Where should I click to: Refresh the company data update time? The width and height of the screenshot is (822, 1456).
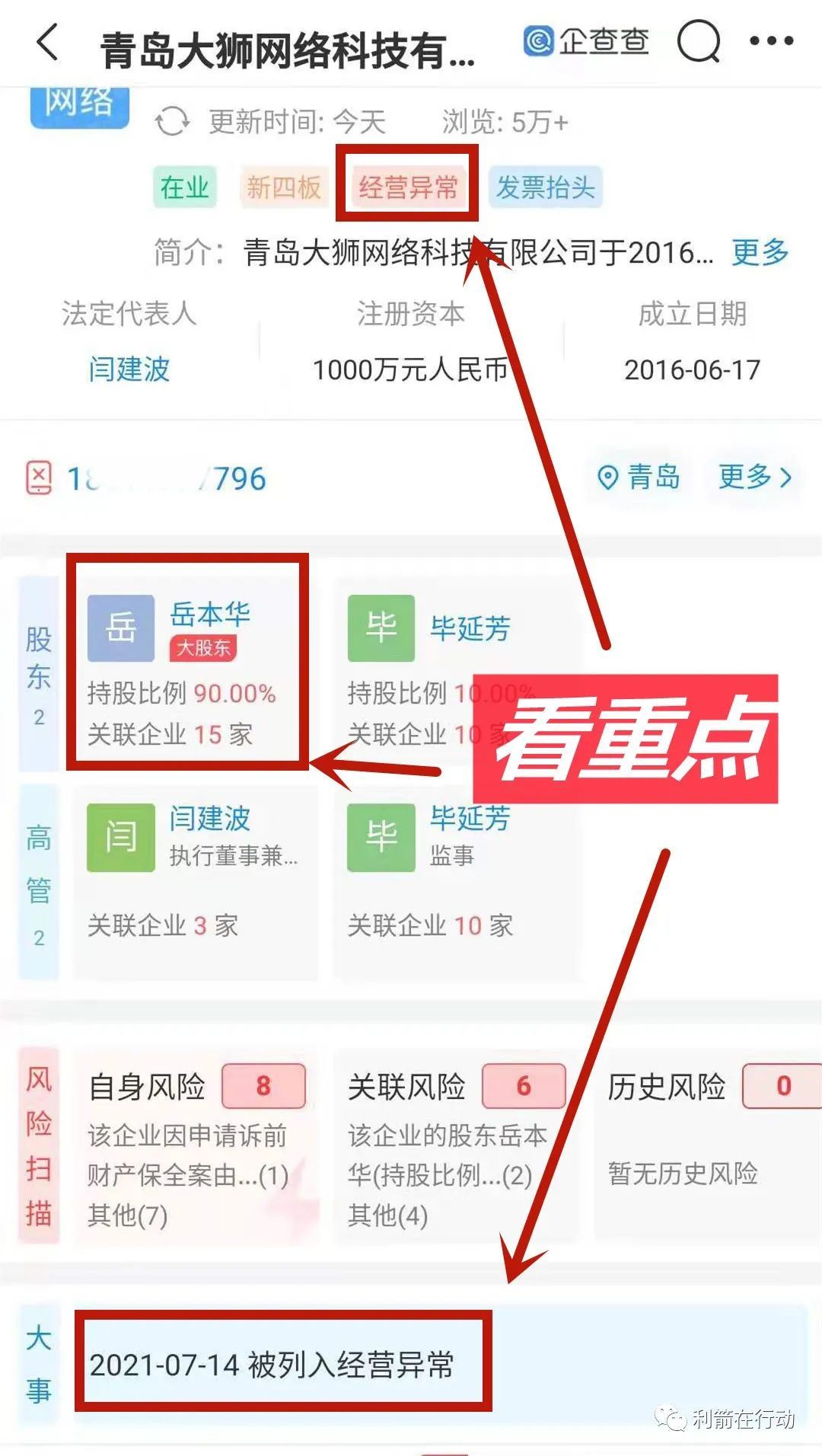click(x=172, y=122)
